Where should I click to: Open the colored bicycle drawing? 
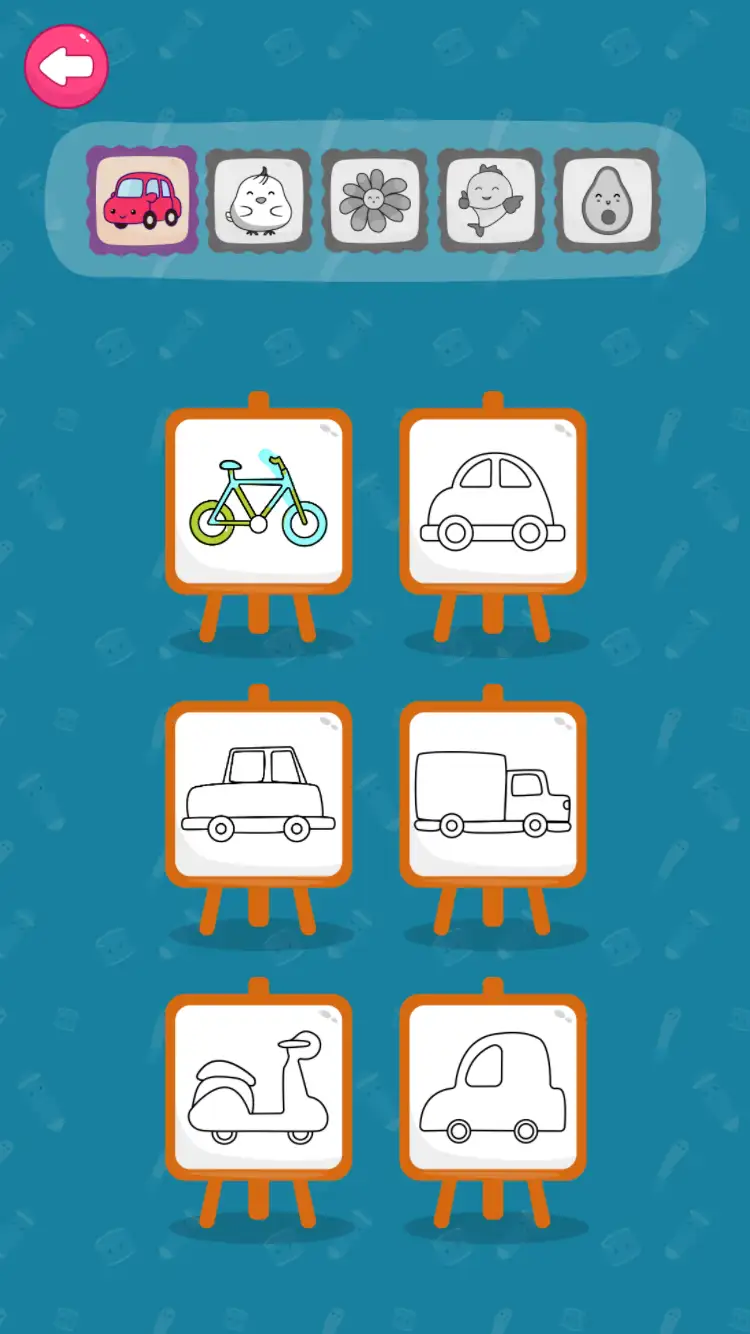pos(258,502)
